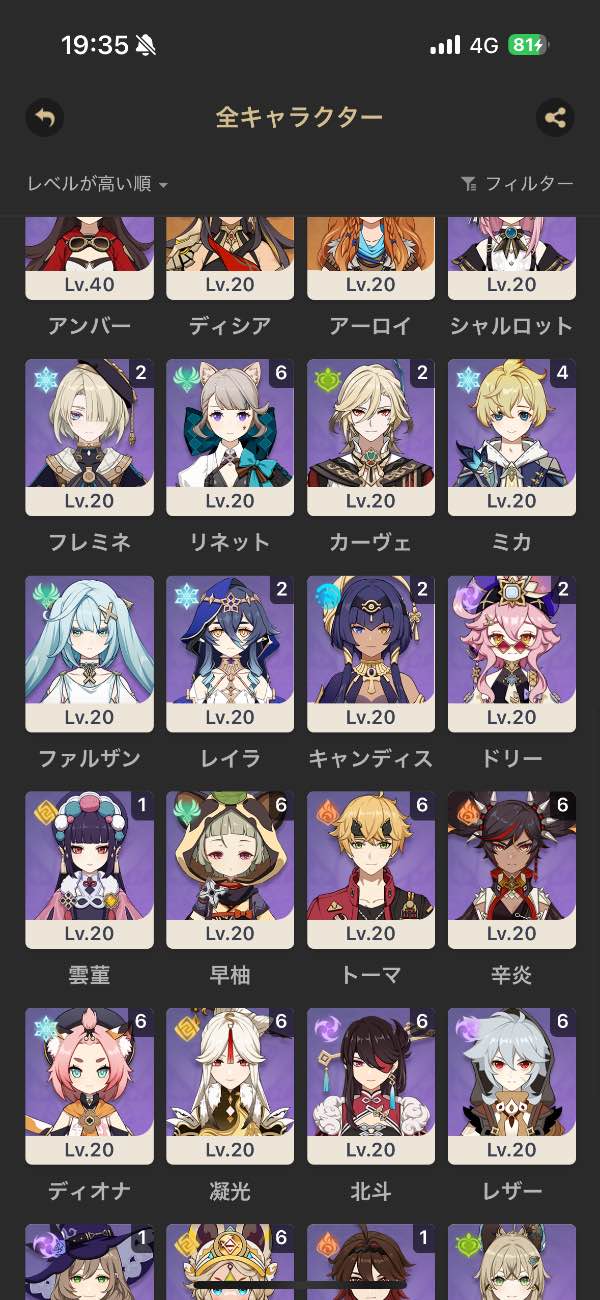This screenshot has width=600, height=1300.
Task: Open ドリー character card
Action: pyautogui.click(x=512, y=653)
